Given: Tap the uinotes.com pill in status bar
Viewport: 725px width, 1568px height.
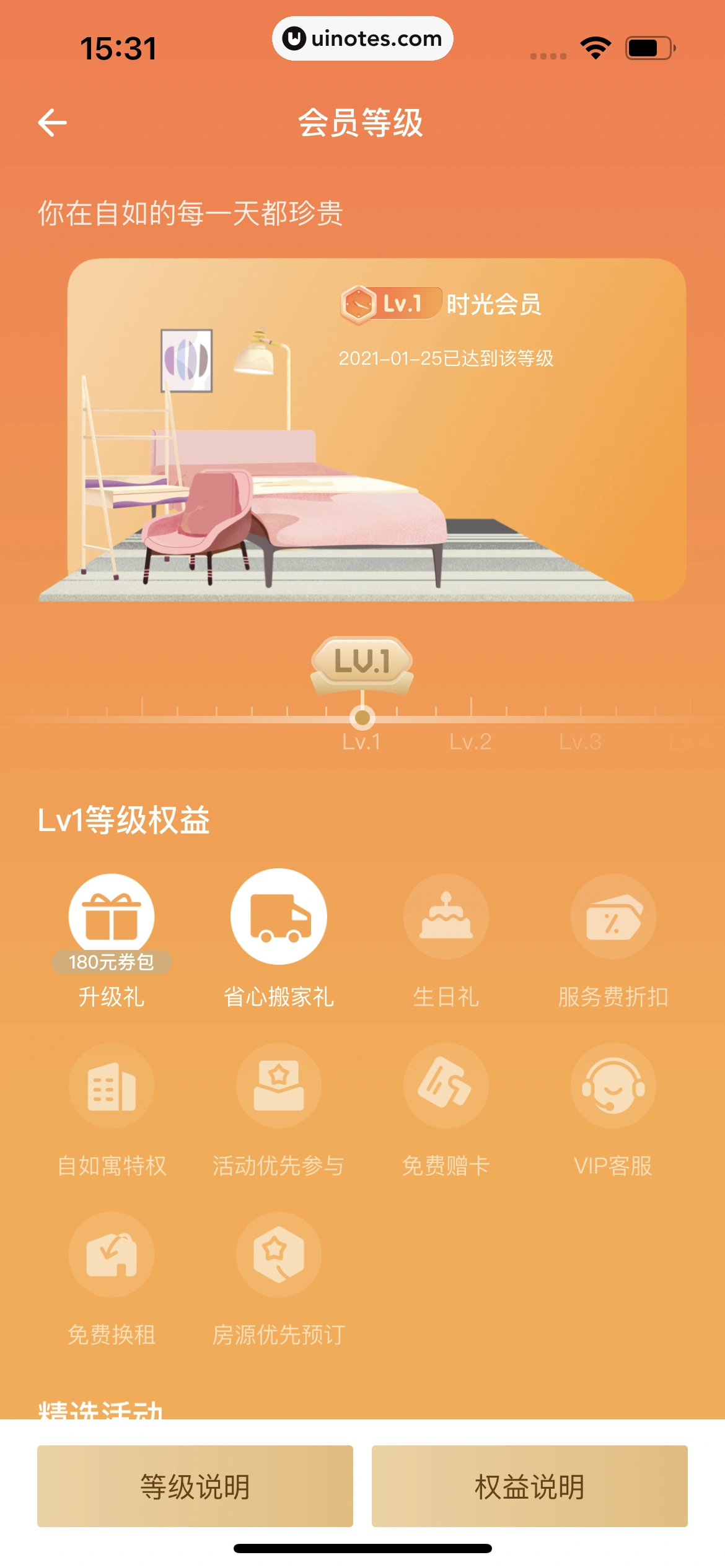Looking at the screenshot, I should coord(362,38).
